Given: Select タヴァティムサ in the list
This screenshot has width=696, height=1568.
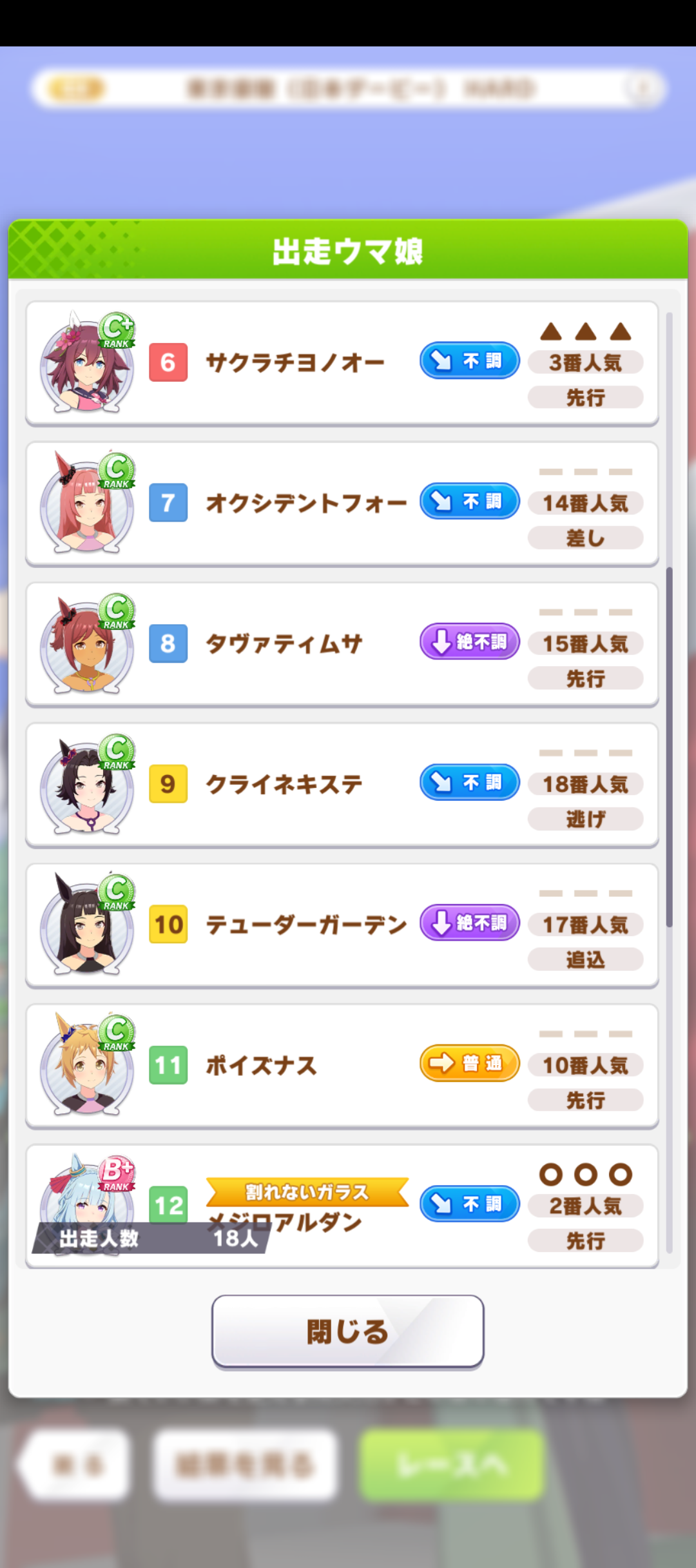Looking at the screenshot, I should (342, 644).
